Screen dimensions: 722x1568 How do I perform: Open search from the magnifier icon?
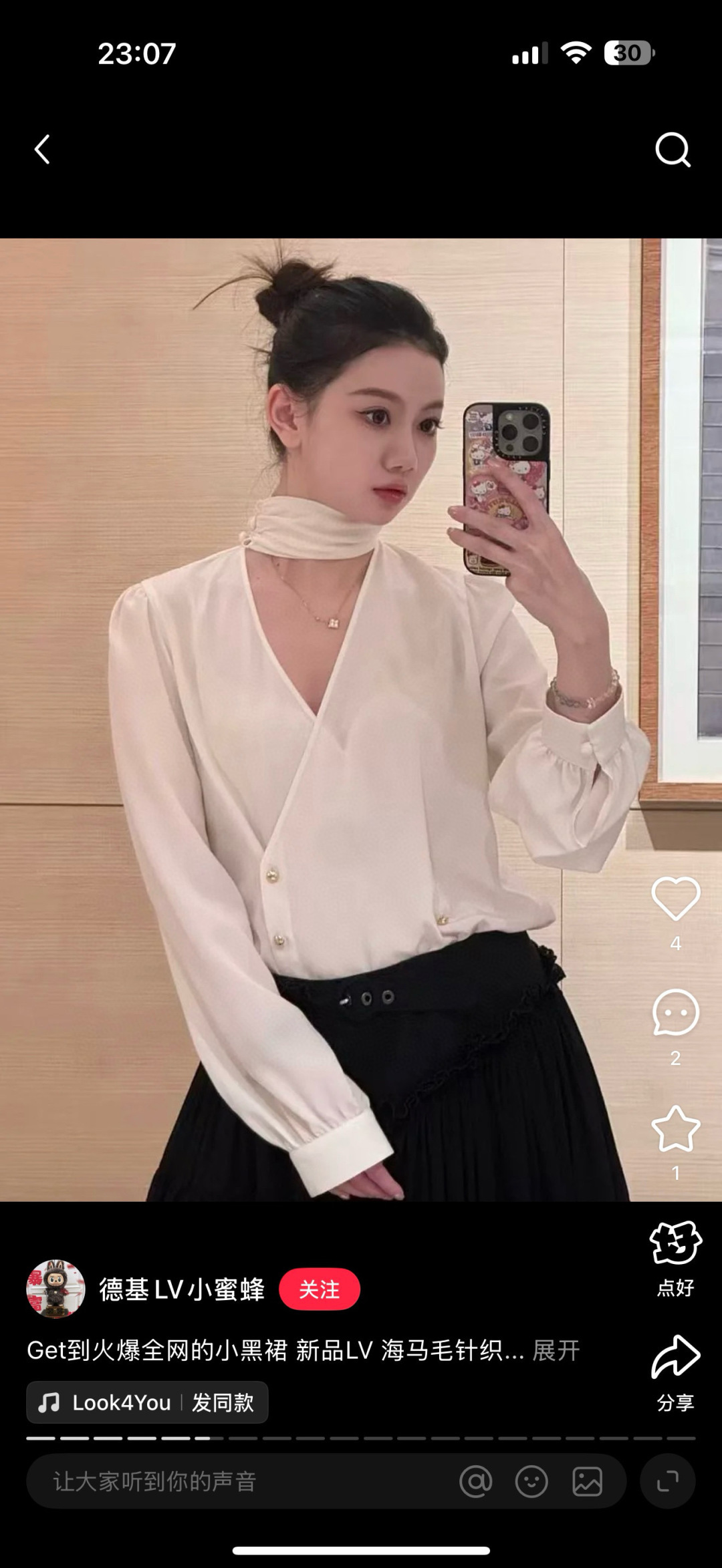click(x=673, y=150)
